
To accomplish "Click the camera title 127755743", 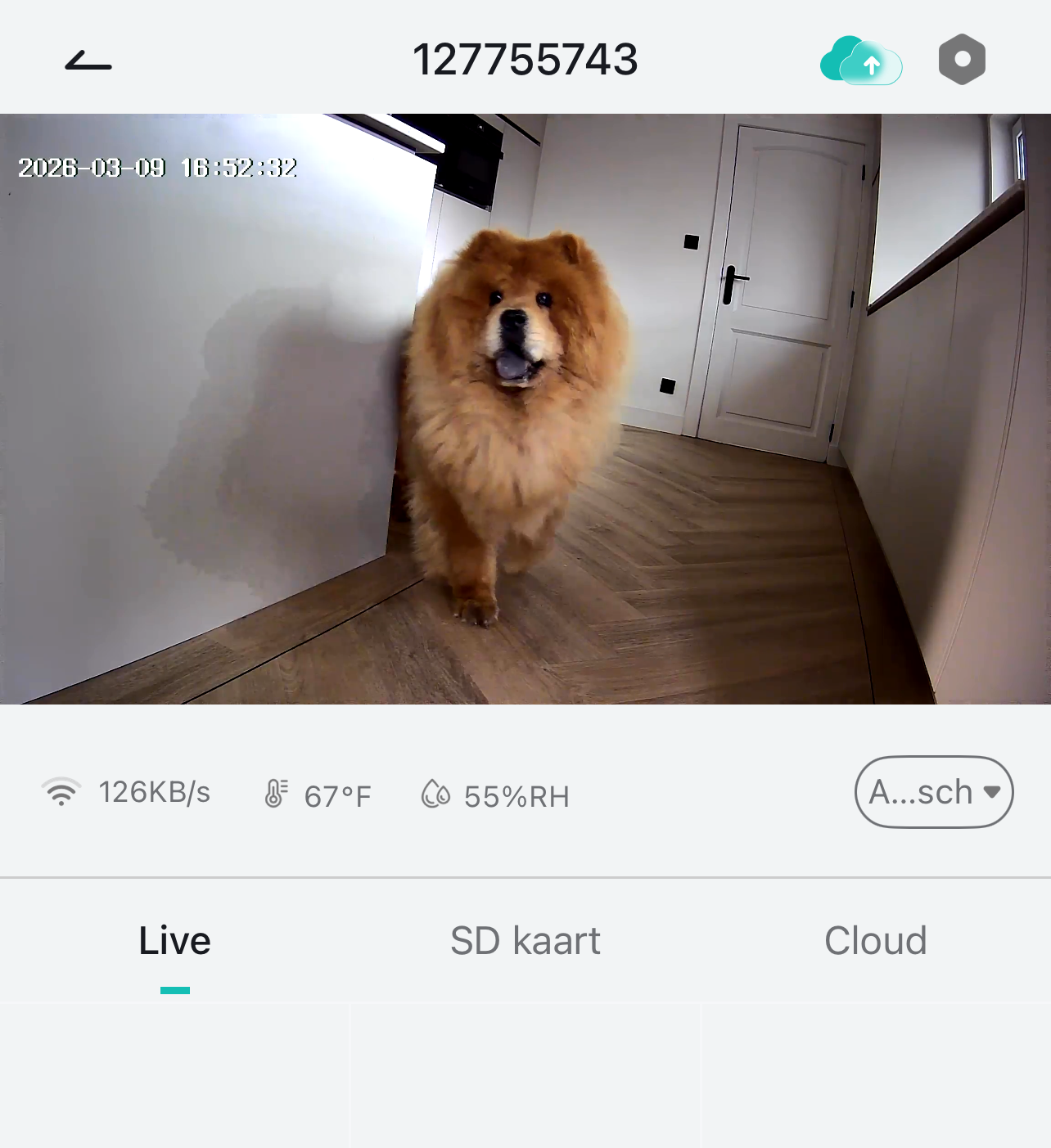I will tap(525, 58).
